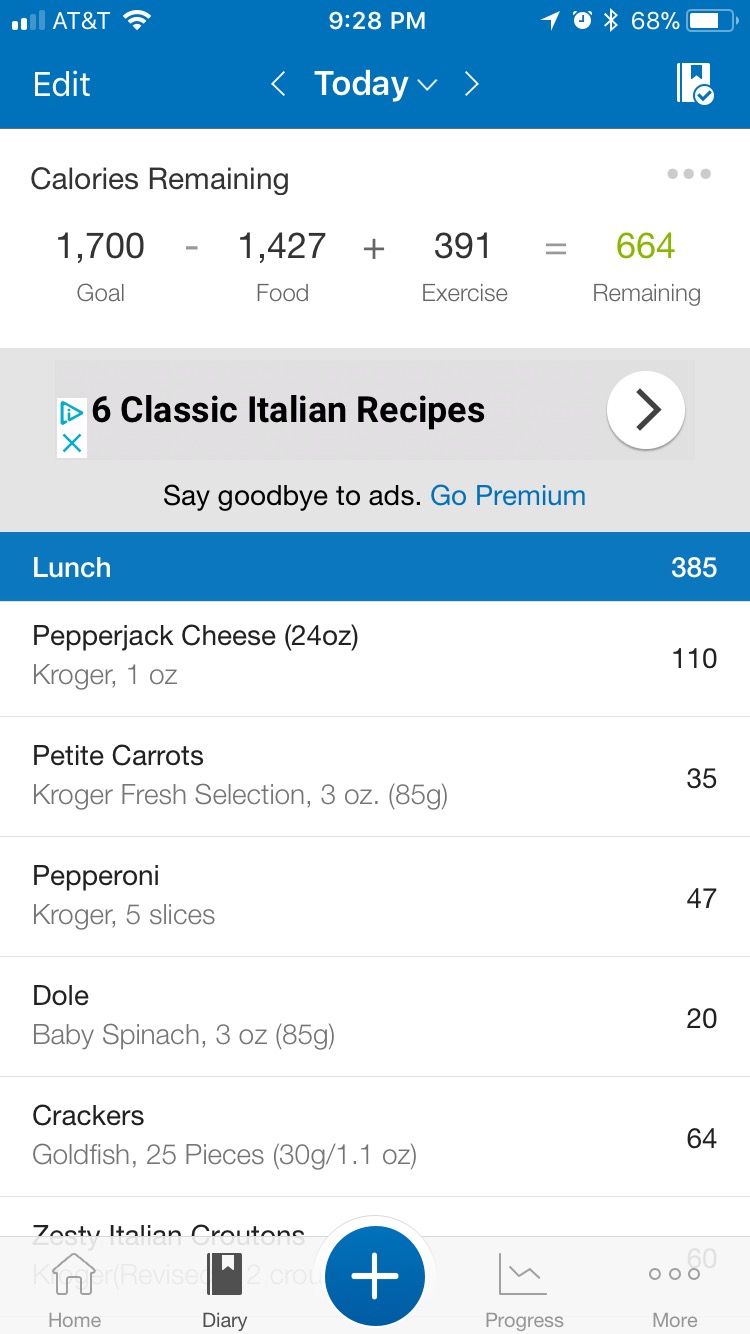Tap Edit in the top bar

point(61,84)
